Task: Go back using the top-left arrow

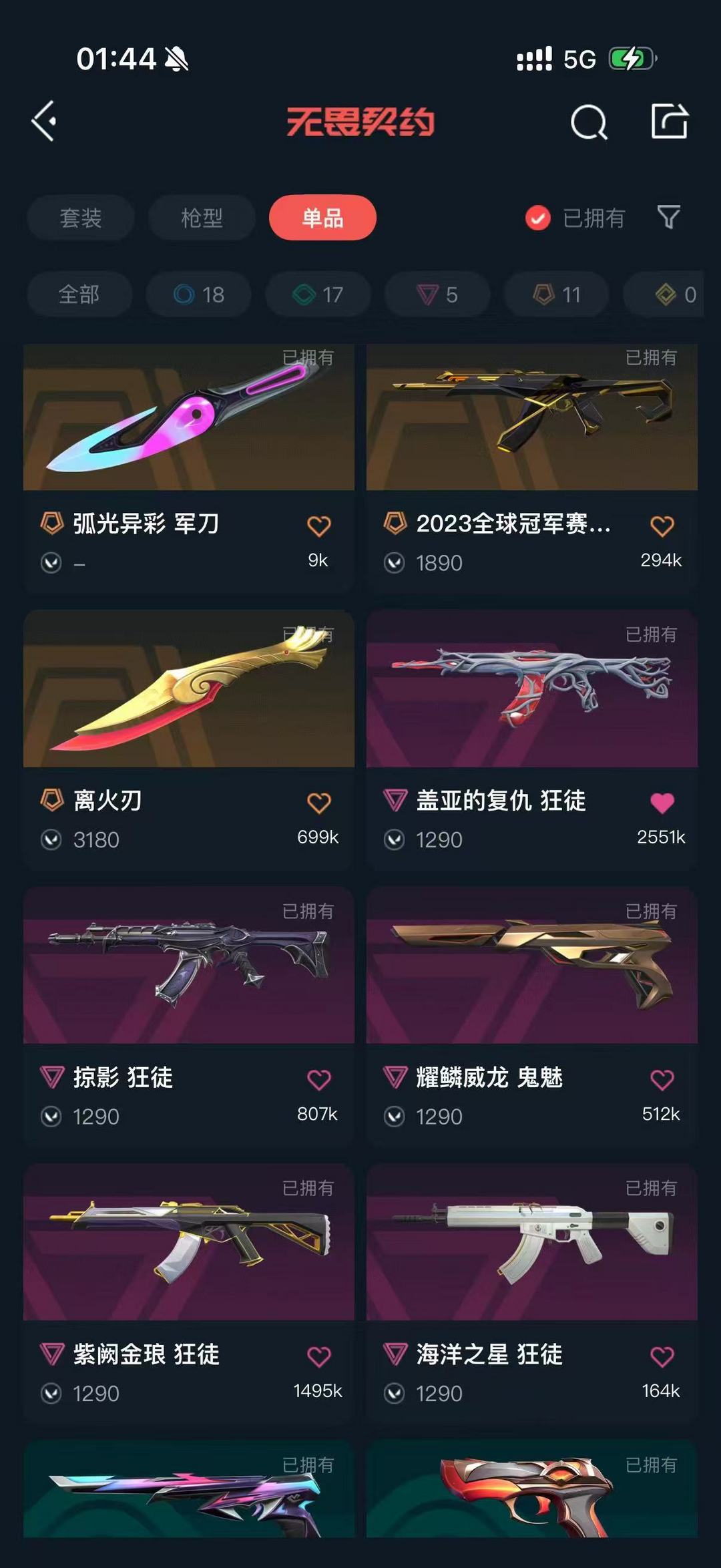Action: [44, 122]
